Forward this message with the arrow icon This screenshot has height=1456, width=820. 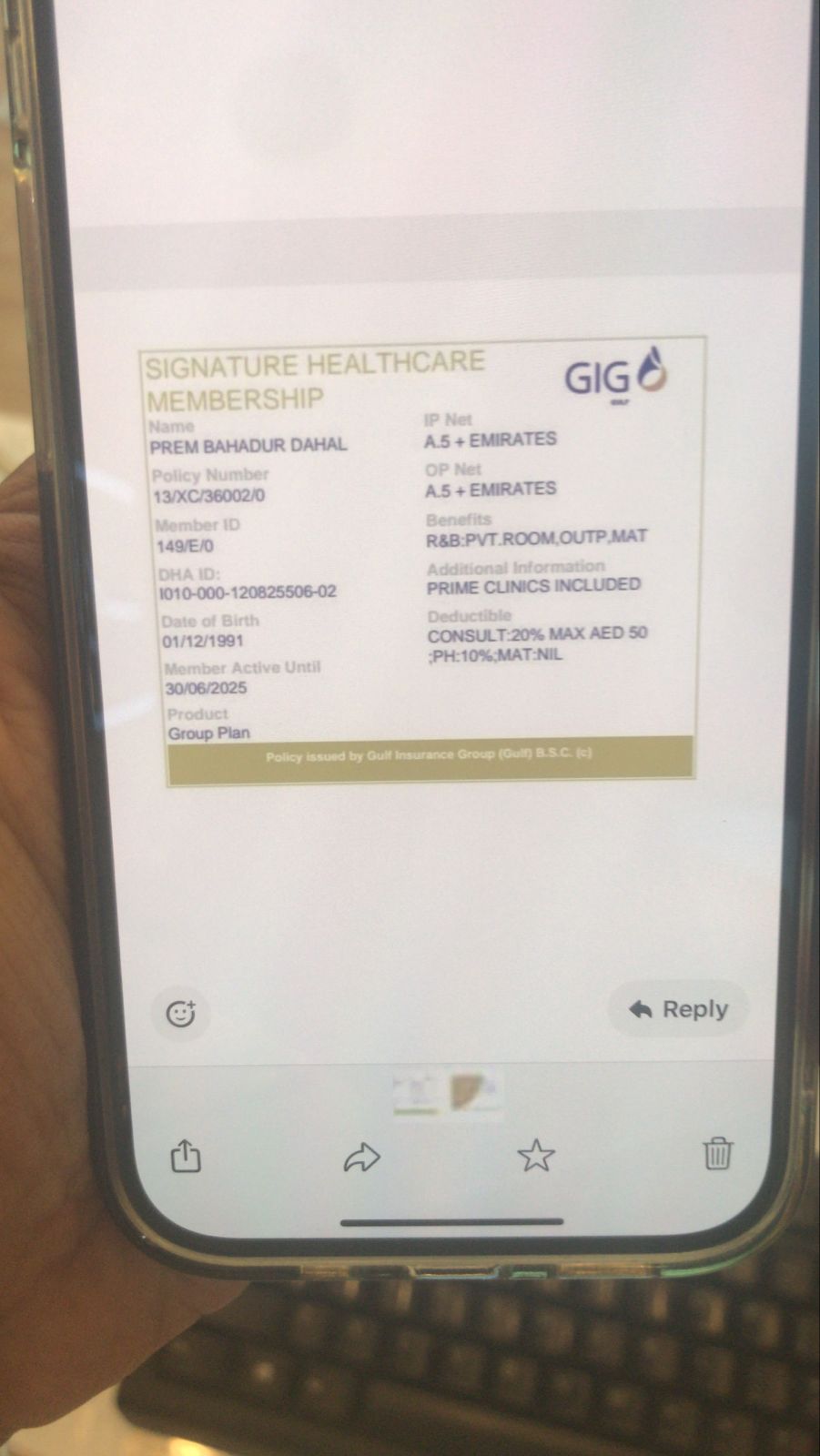361,1158
